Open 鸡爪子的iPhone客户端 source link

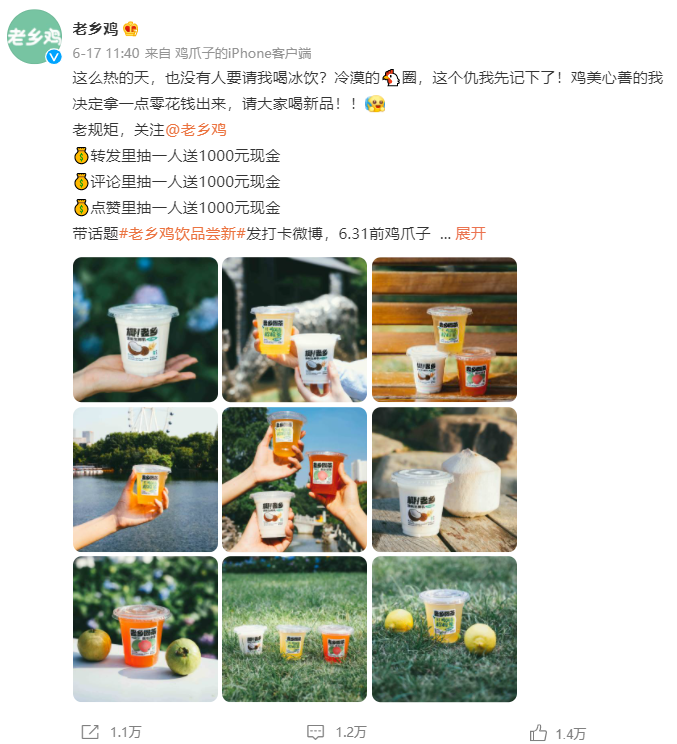[x=242, y=52]
